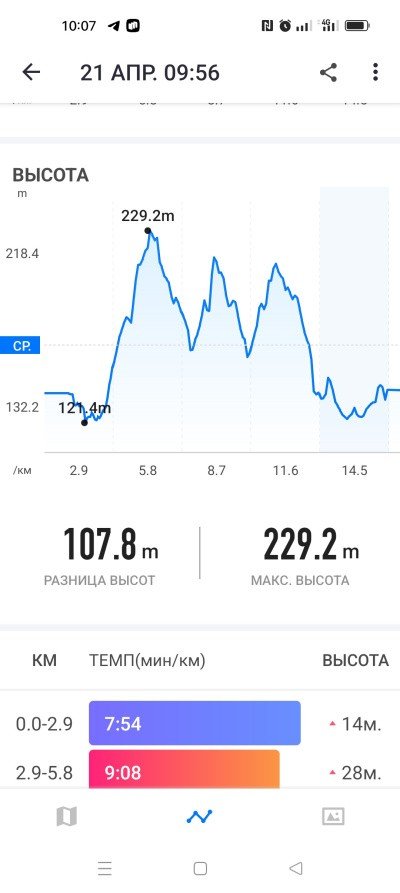Select the chart statistics tab
This screenshot has height=893, width=400.
(x=199, y=817)
